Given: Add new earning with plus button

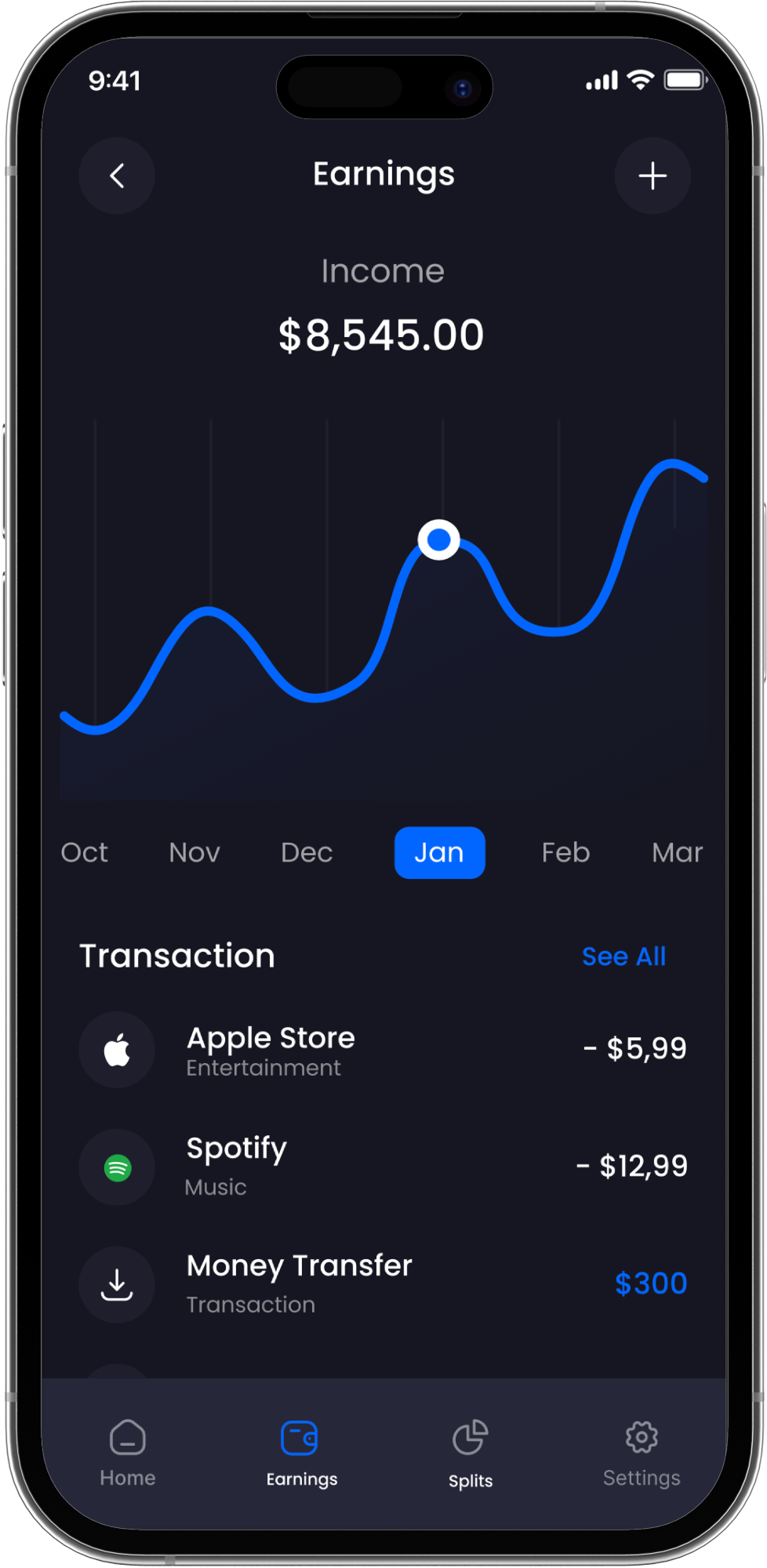Looking at the screenshot, I should pos(652,176).
